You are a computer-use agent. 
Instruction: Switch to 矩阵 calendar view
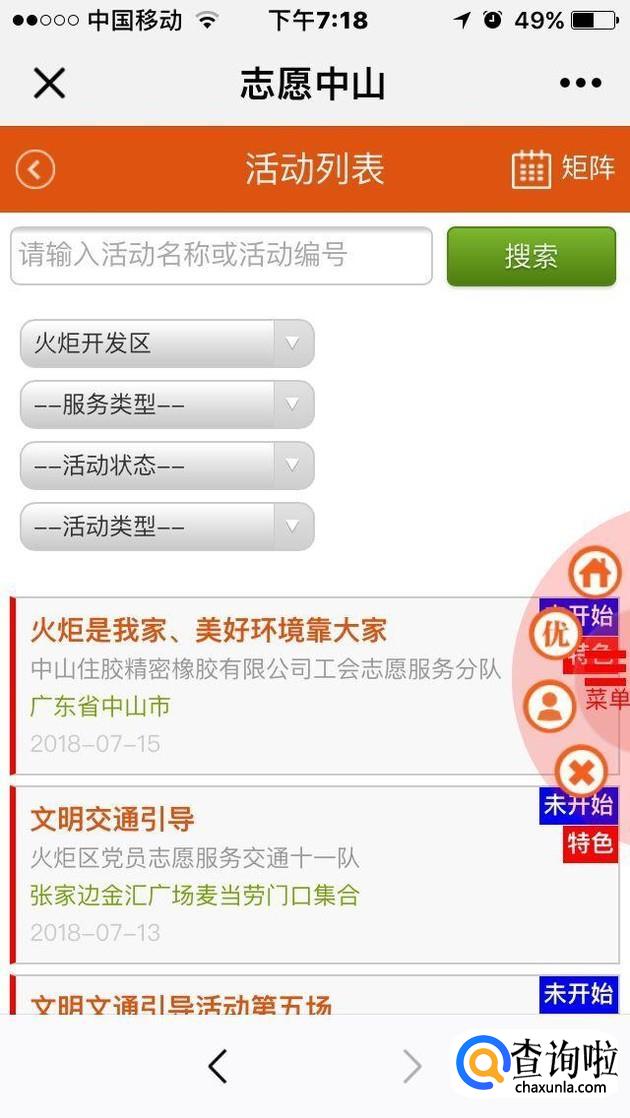pos(563,168)
